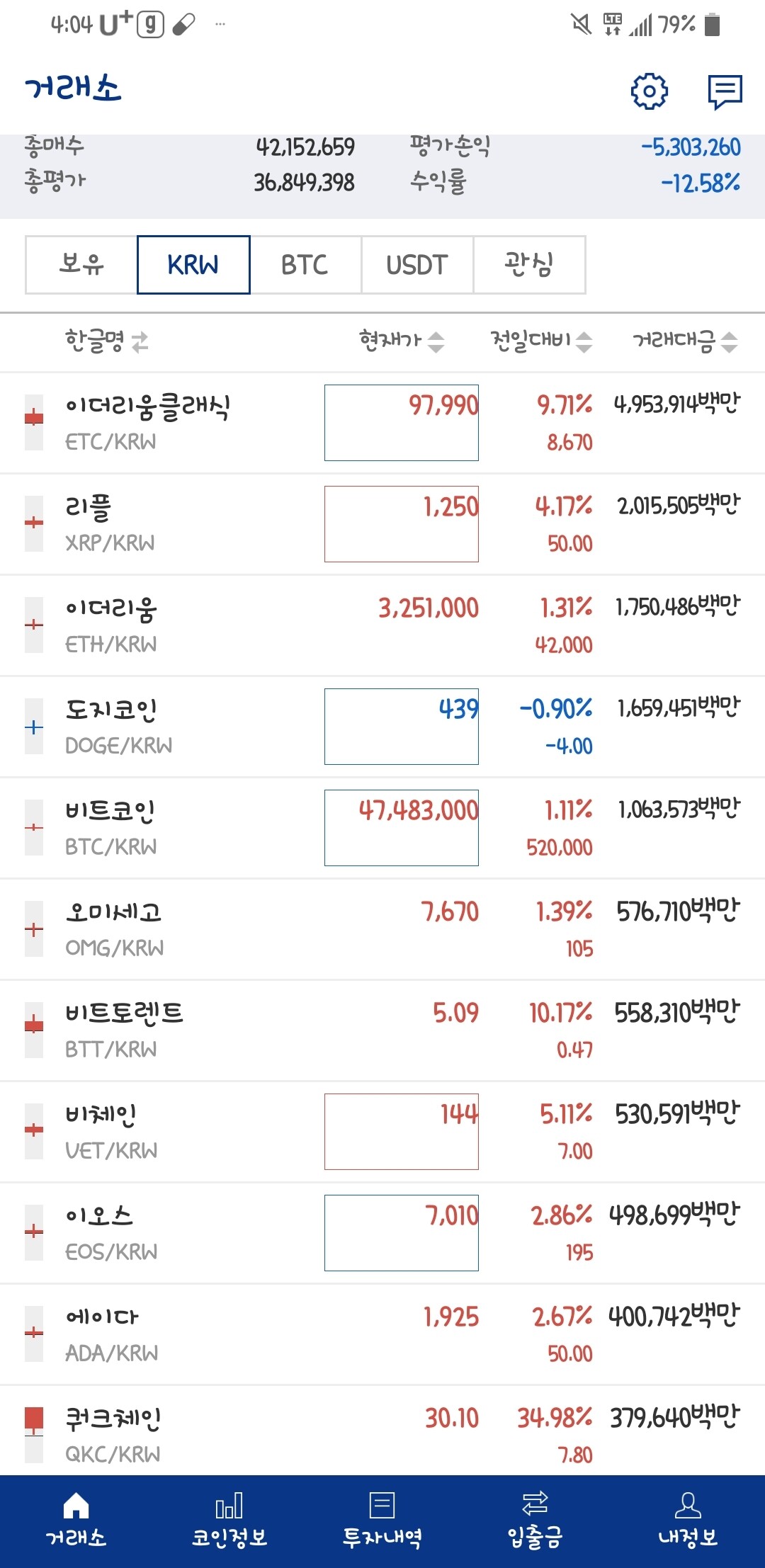Open the settings gear icon
The height and width of the screenshot is (1568, 765).
(x=650, y=91)
